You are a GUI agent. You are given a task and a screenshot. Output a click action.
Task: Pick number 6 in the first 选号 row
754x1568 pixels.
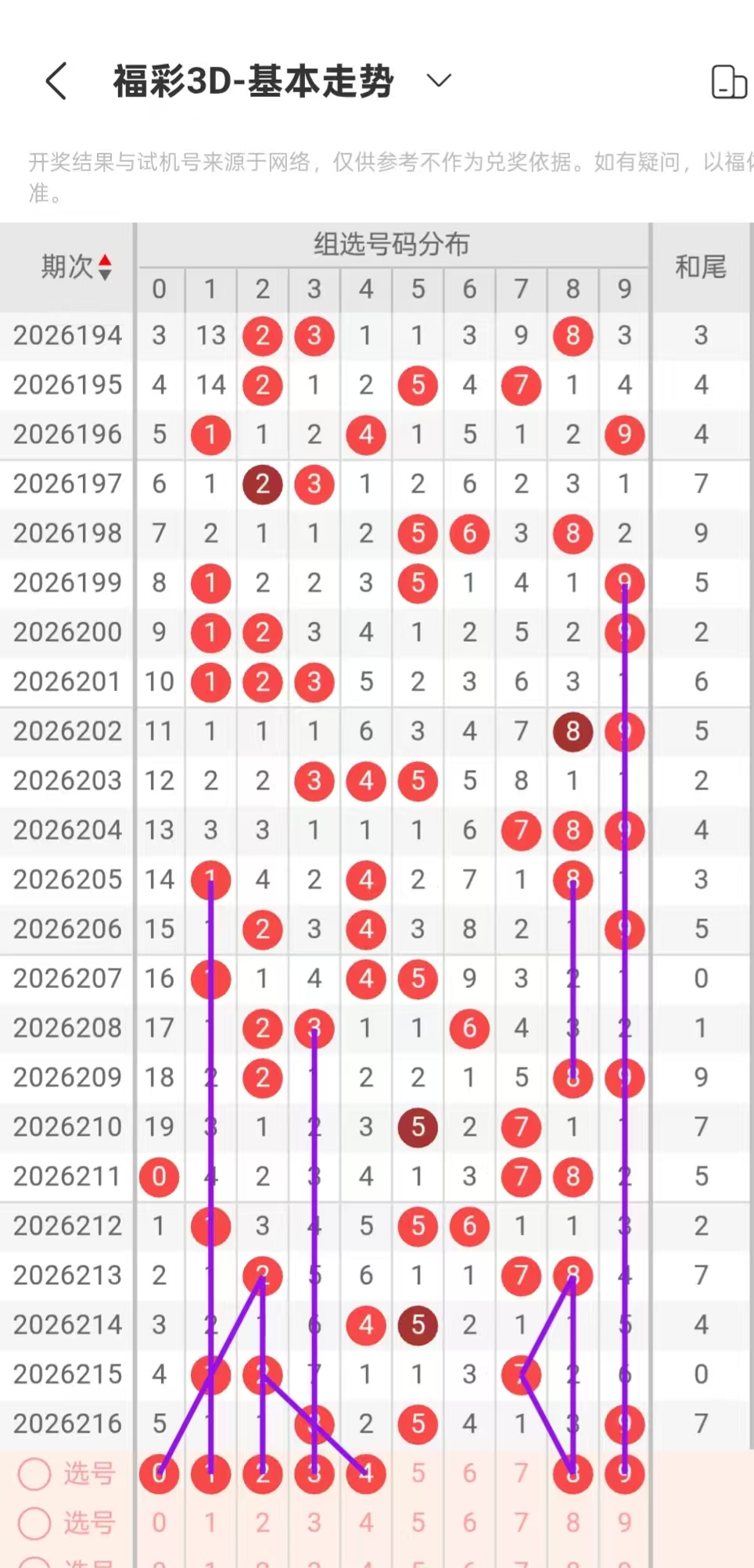point(469,1473)
